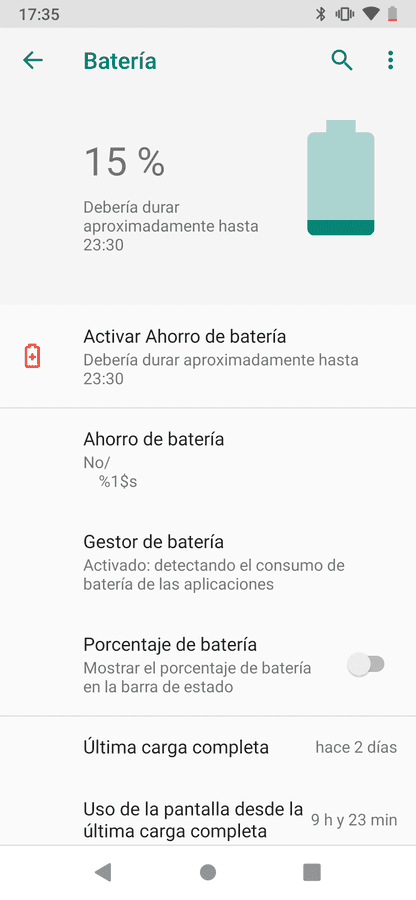Tap Activar Ahorro de batería

click(208, 356)
